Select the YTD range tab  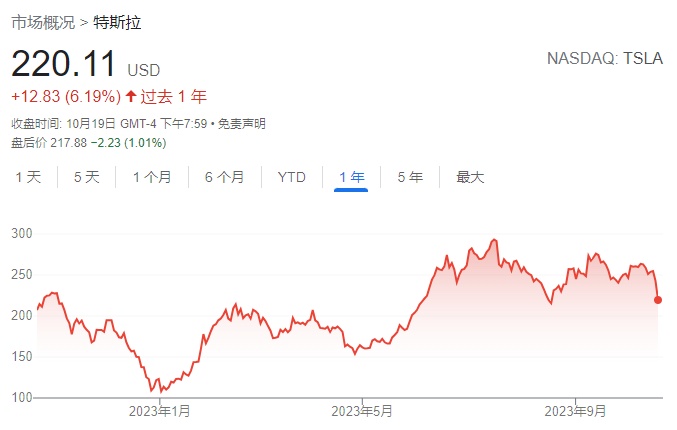click(292, 177)
